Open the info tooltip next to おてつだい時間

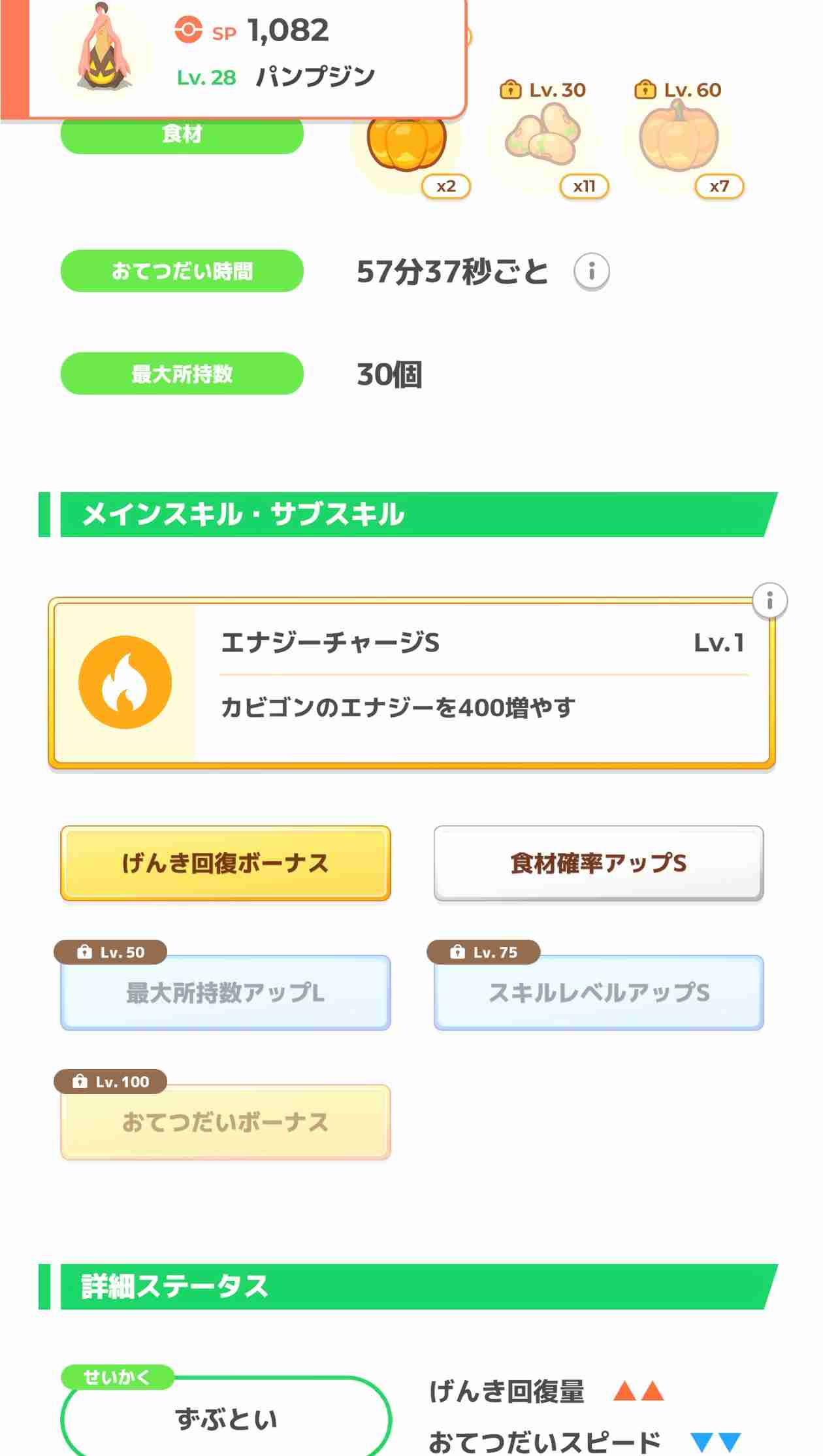(593, 271)
